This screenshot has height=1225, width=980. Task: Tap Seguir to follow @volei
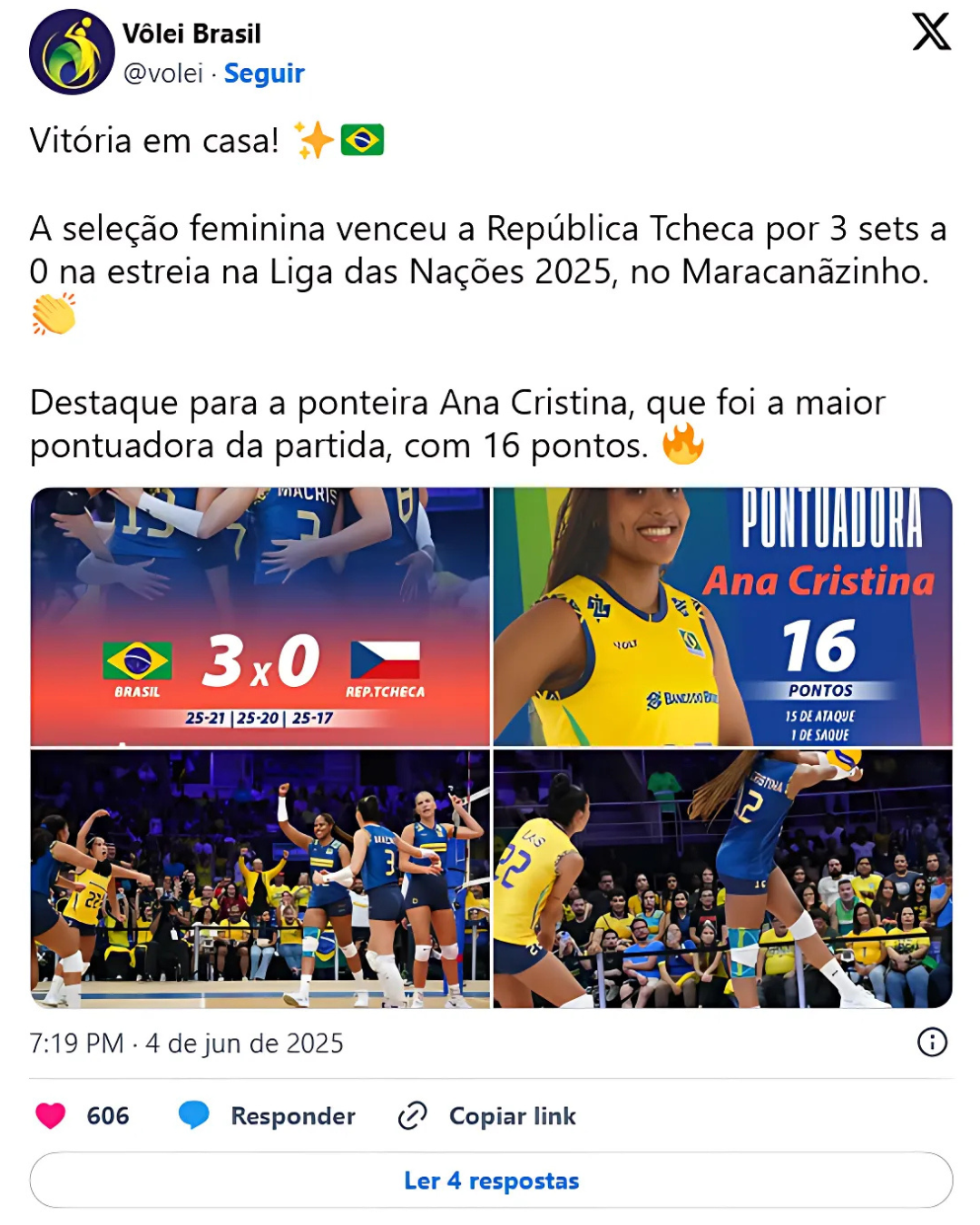pyautogui.click(x=264, y=73)
